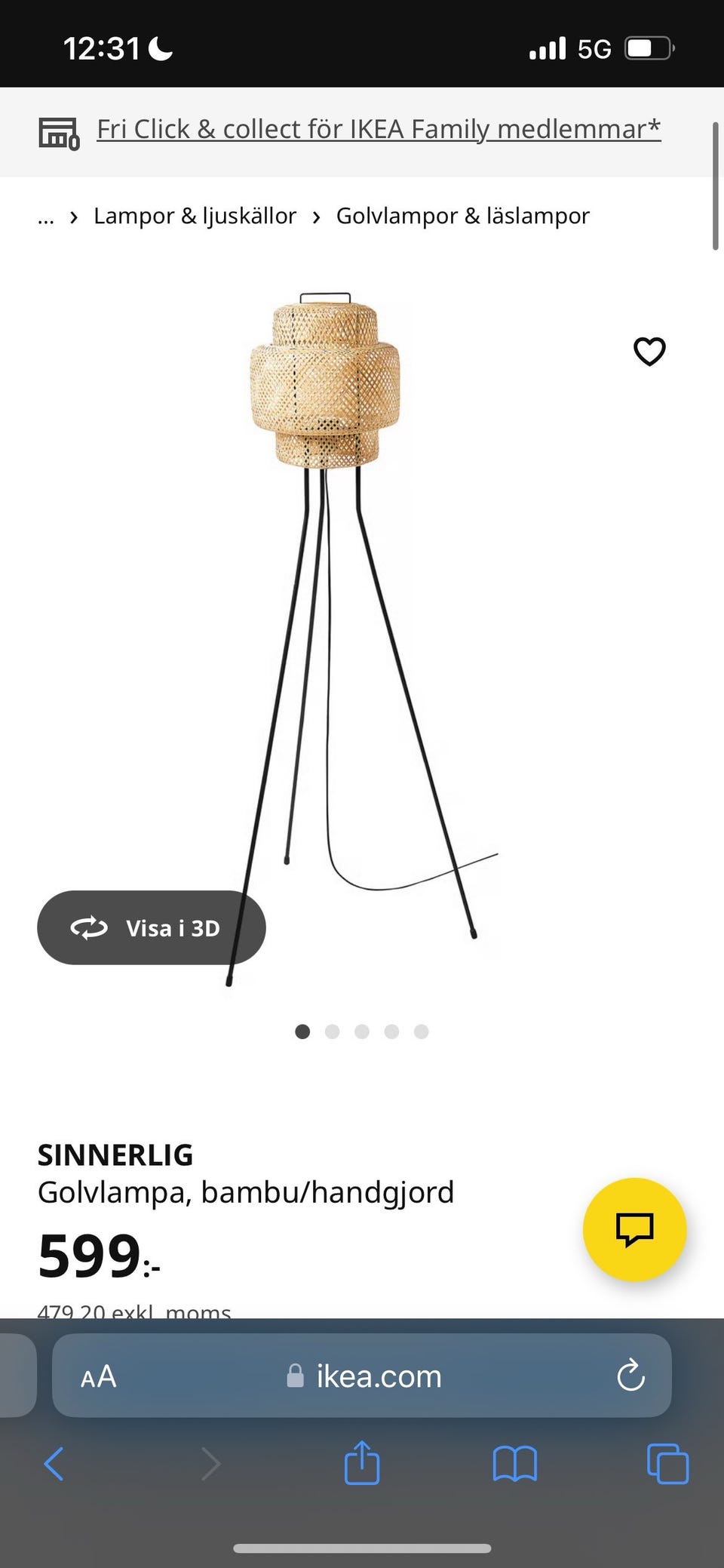Share this page
Viewport: 724px width, 1568px height.
(x=362, y=1462)
